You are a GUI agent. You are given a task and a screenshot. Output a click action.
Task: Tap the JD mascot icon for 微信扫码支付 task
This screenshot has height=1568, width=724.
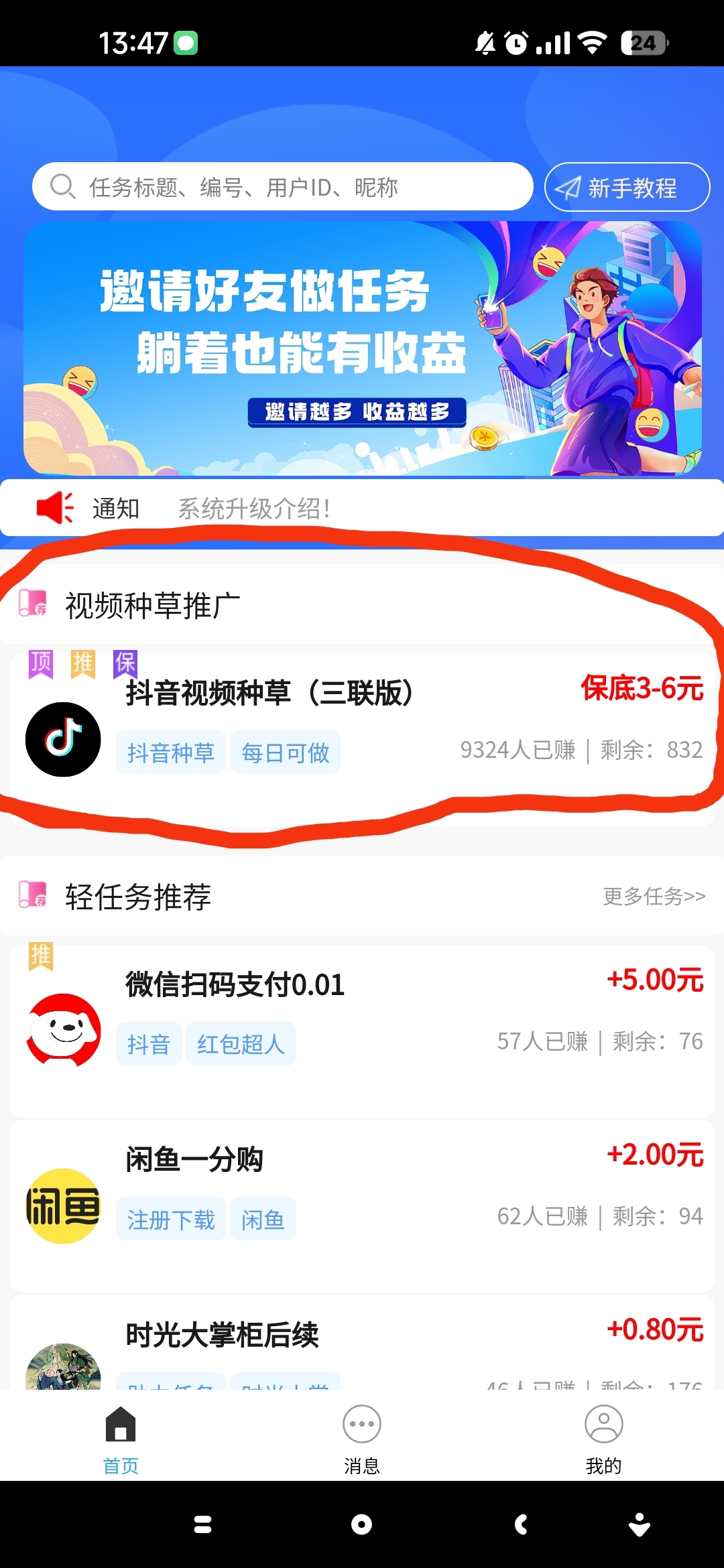click(63, 1031)
